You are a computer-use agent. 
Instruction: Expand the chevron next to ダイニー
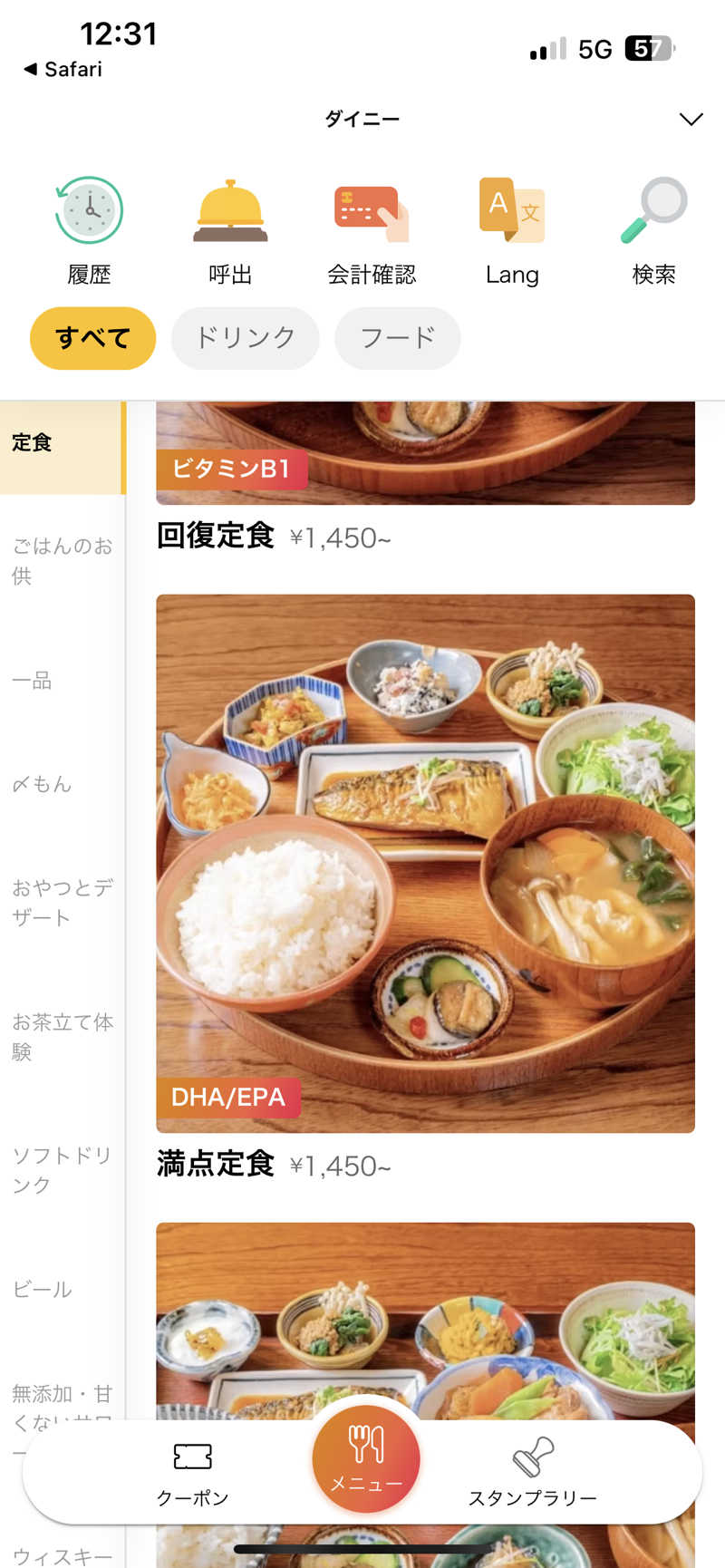(x=691, y=120)
